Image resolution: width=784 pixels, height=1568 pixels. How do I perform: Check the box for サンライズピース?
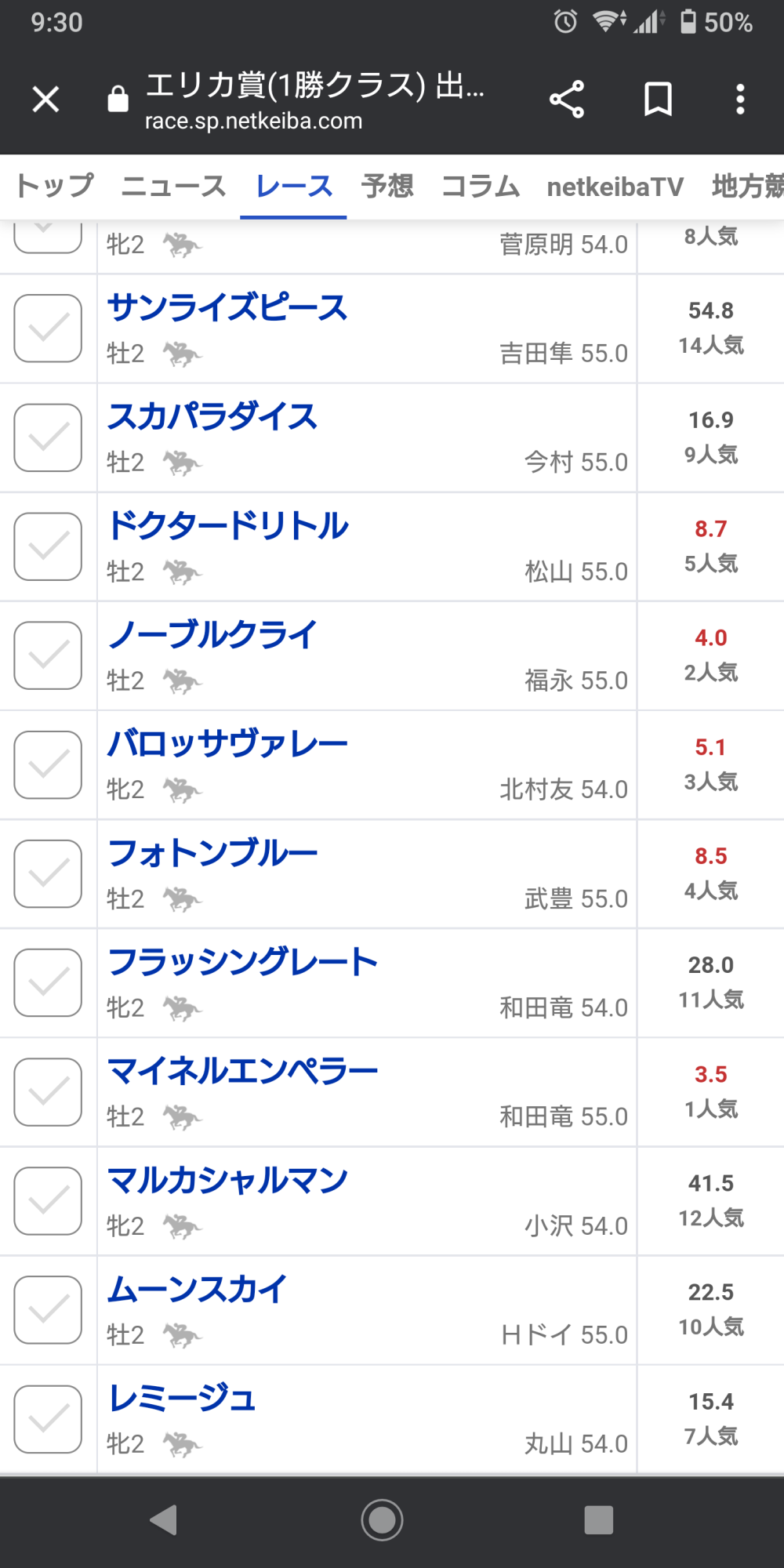[x=48, y=328]
